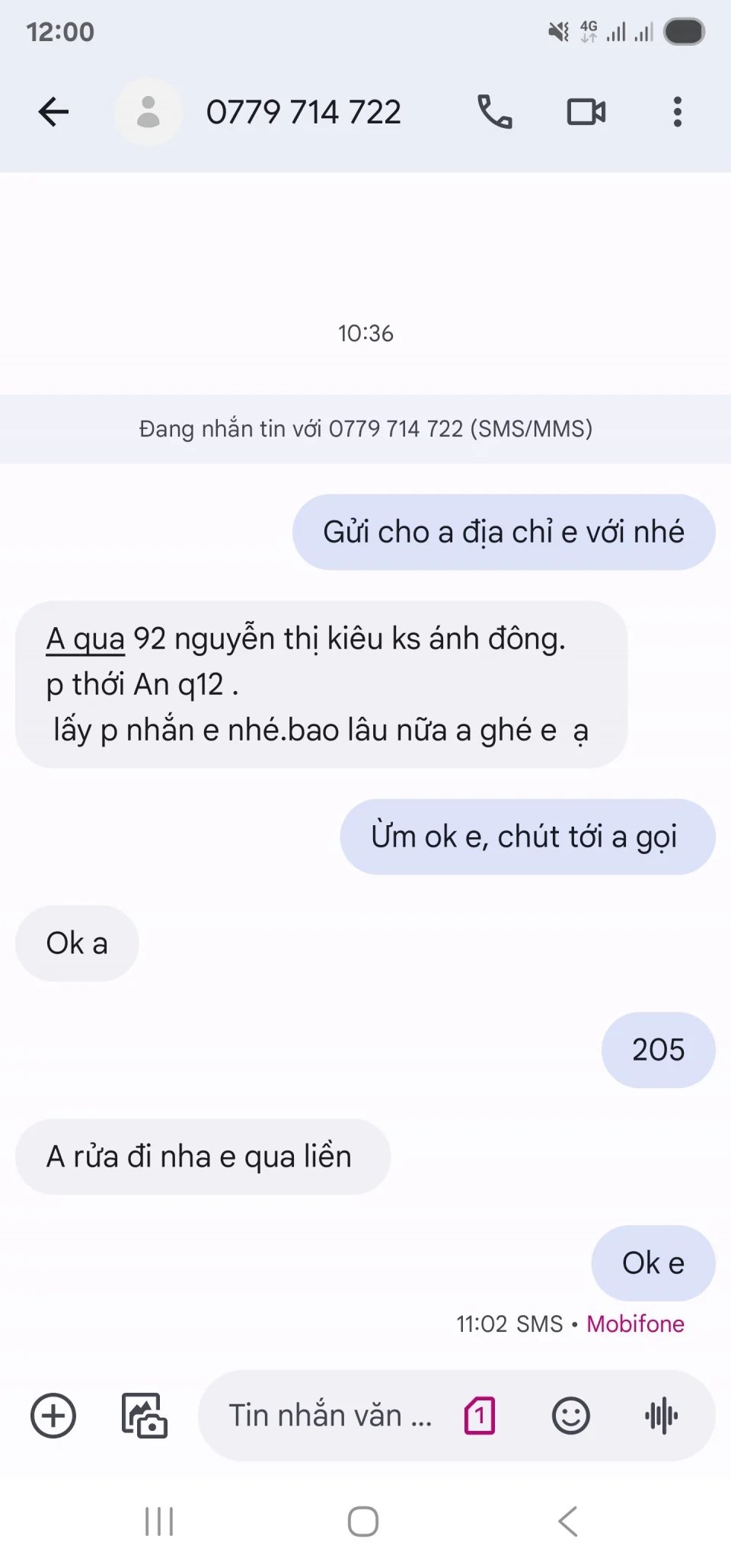Switch the SIM 1 selector

point(480,1416)
